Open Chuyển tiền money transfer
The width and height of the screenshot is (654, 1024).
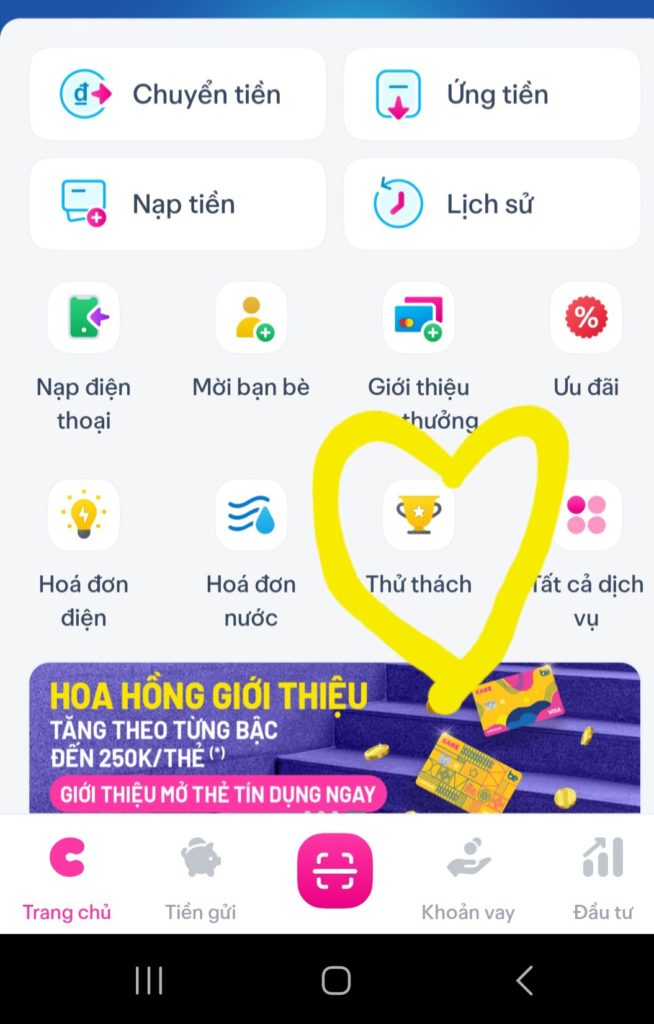tap(178, 95)
